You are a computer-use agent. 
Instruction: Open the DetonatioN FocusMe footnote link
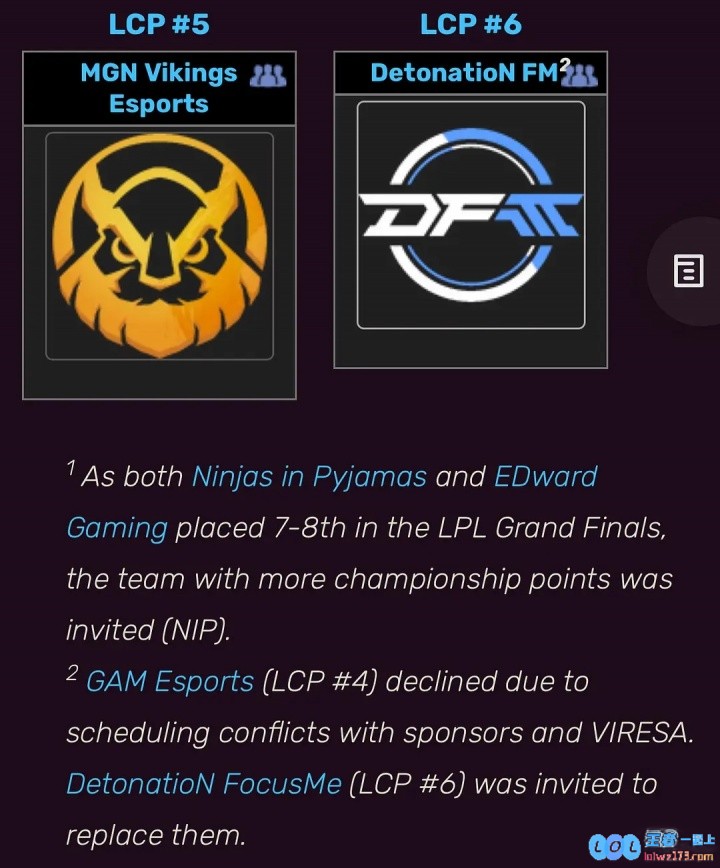203,783
